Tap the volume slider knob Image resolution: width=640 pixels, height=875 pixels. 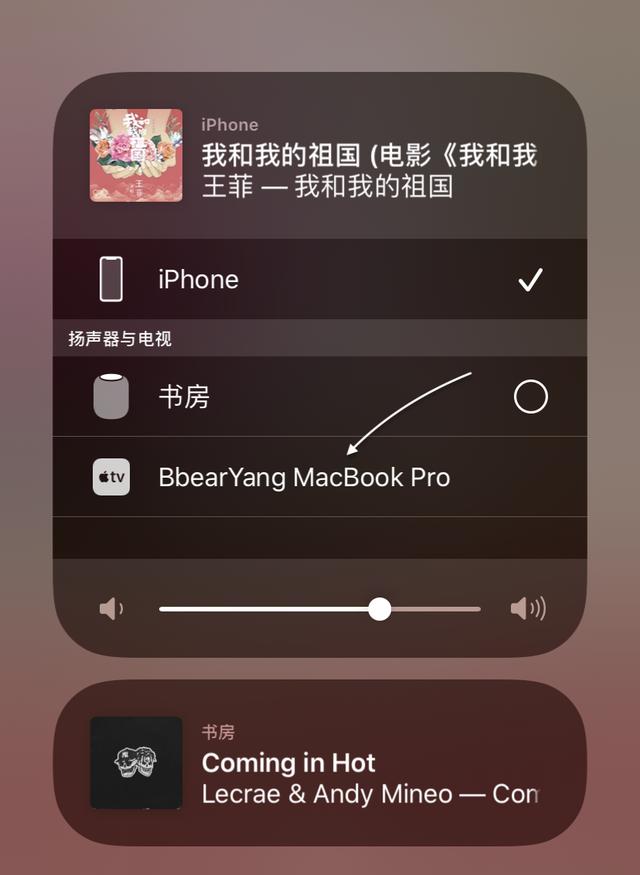(379, 609)
